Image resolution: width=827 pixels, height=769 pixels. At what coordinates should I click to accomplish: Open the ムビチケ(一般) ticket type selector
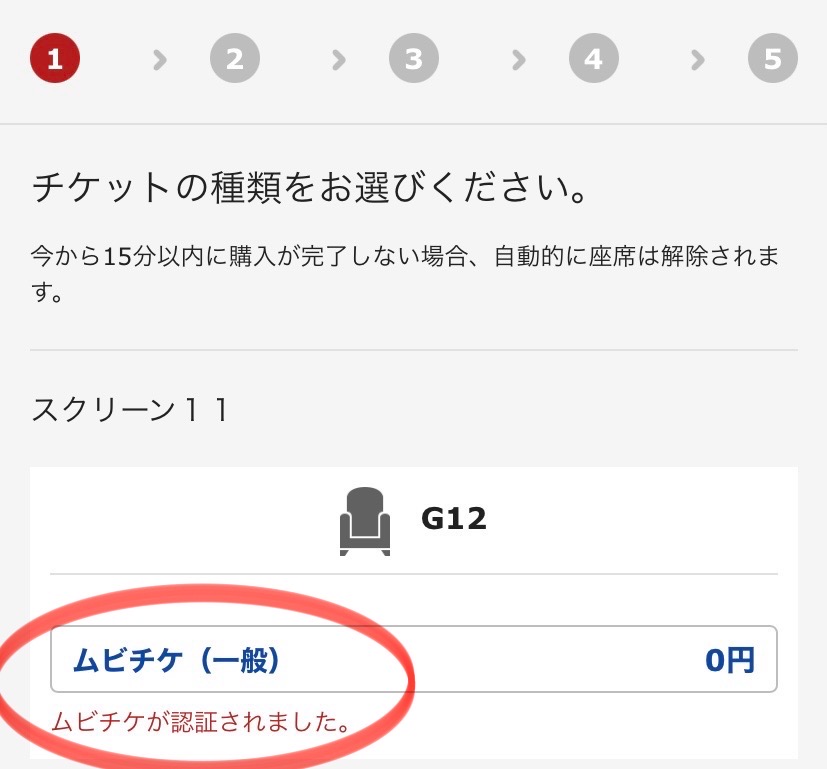(413, 660)
